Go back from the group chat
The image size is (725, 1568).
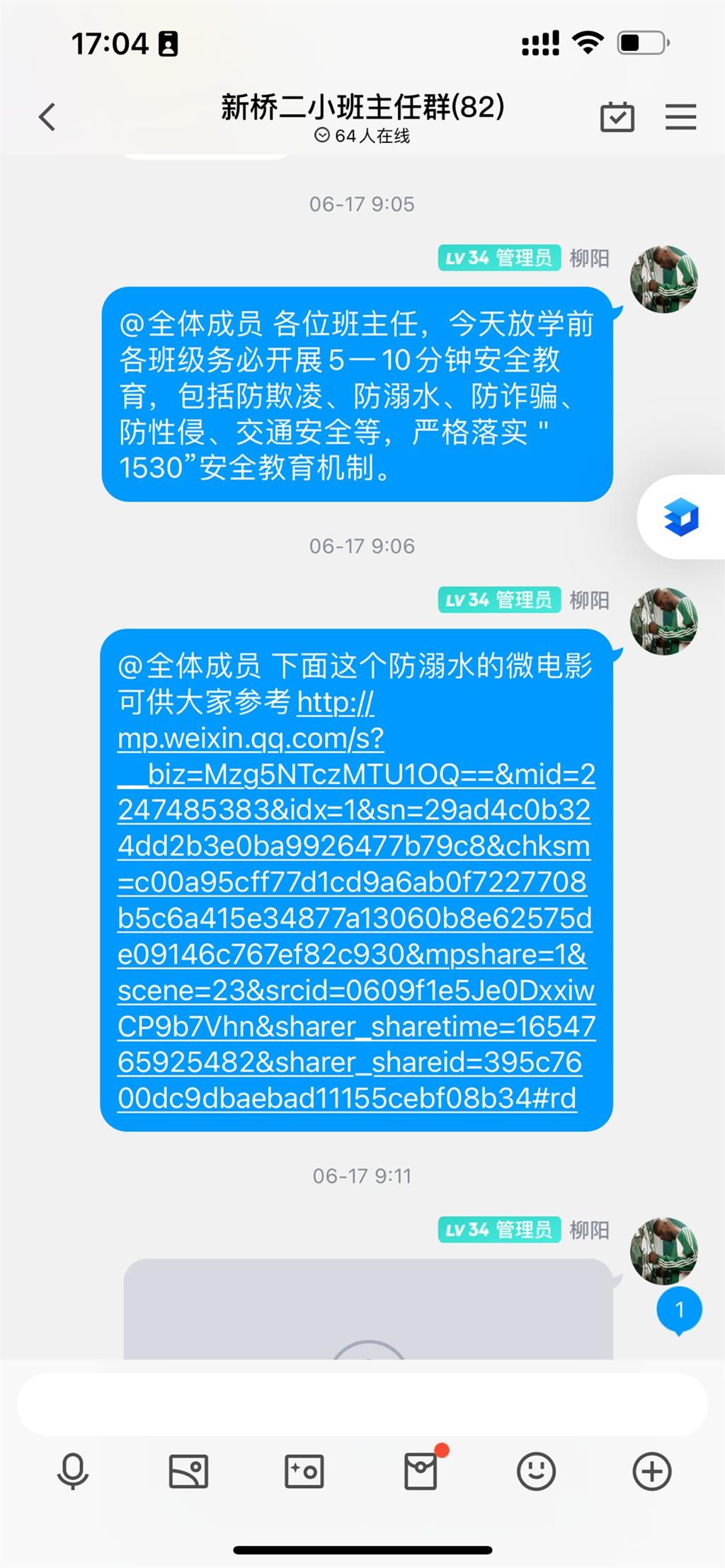click(x=47, y=118)
